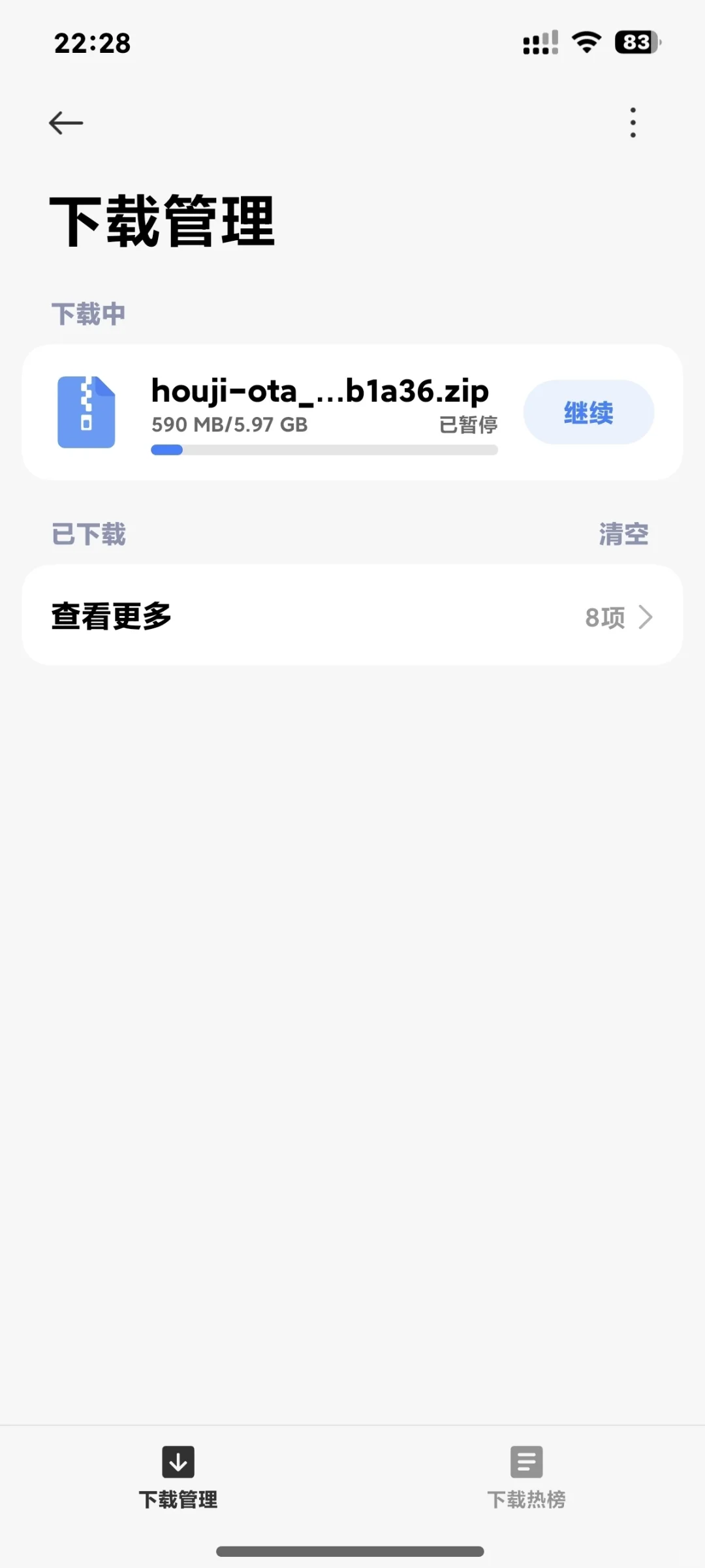
Task: Click the download progress bar
Action: point(324,449)
